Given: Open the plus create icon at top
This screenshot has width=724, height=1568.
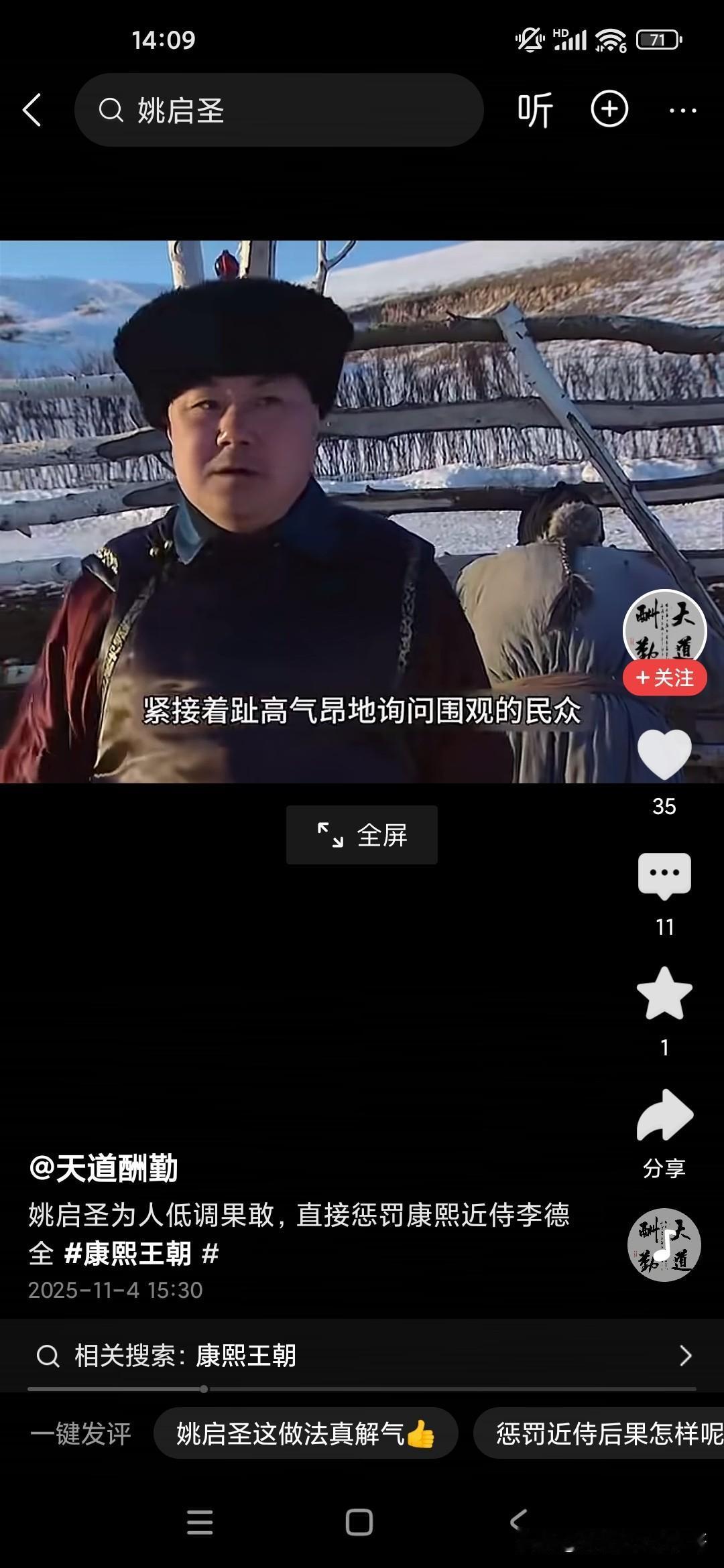Looking at the screenshot, I should [x=609, y=110].
